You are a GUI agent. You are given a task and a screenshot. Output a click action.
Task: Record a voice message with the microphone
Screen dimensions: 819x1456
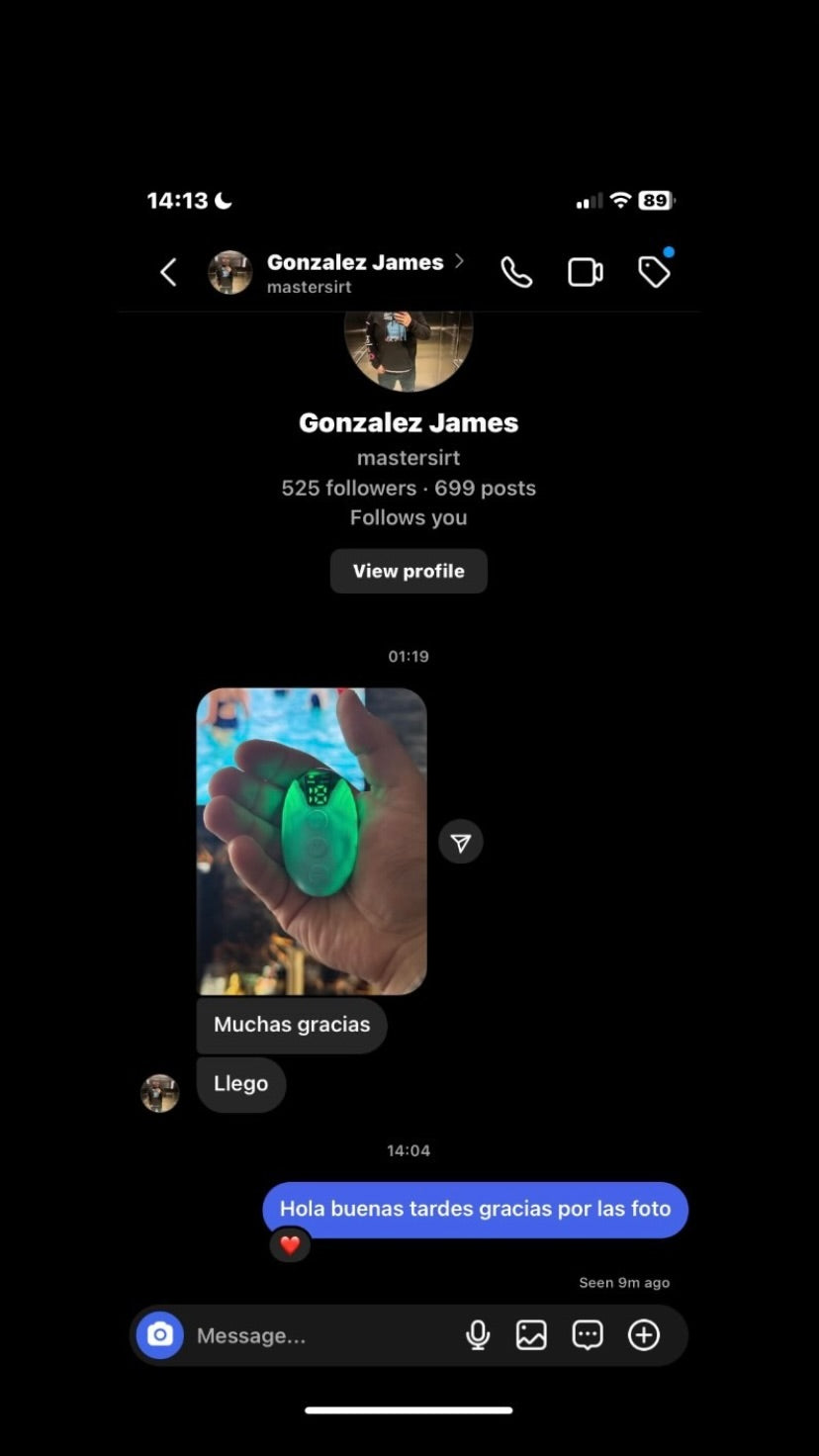(478, 1335)
